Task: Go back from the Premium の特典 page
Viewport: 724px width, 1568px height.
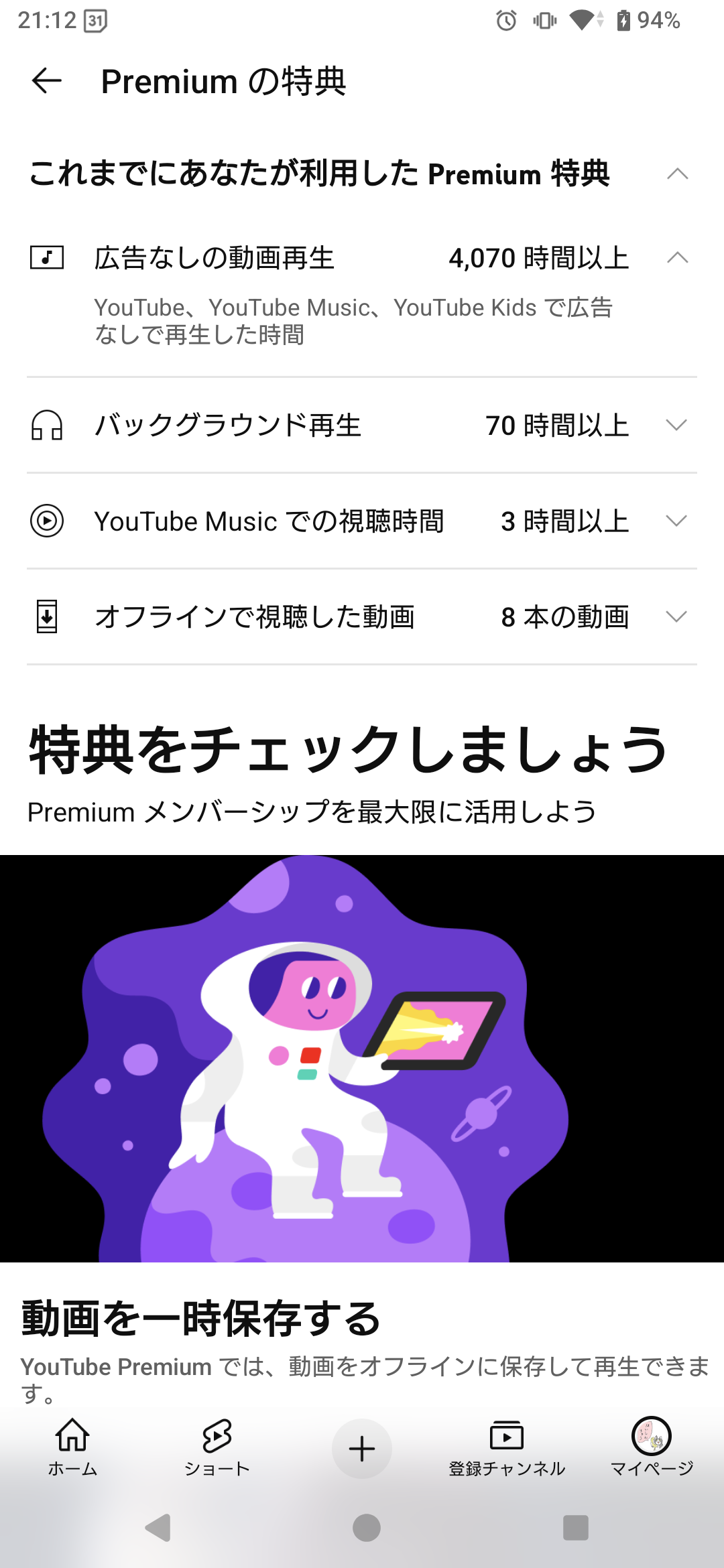Action: (x=47, y=81)
